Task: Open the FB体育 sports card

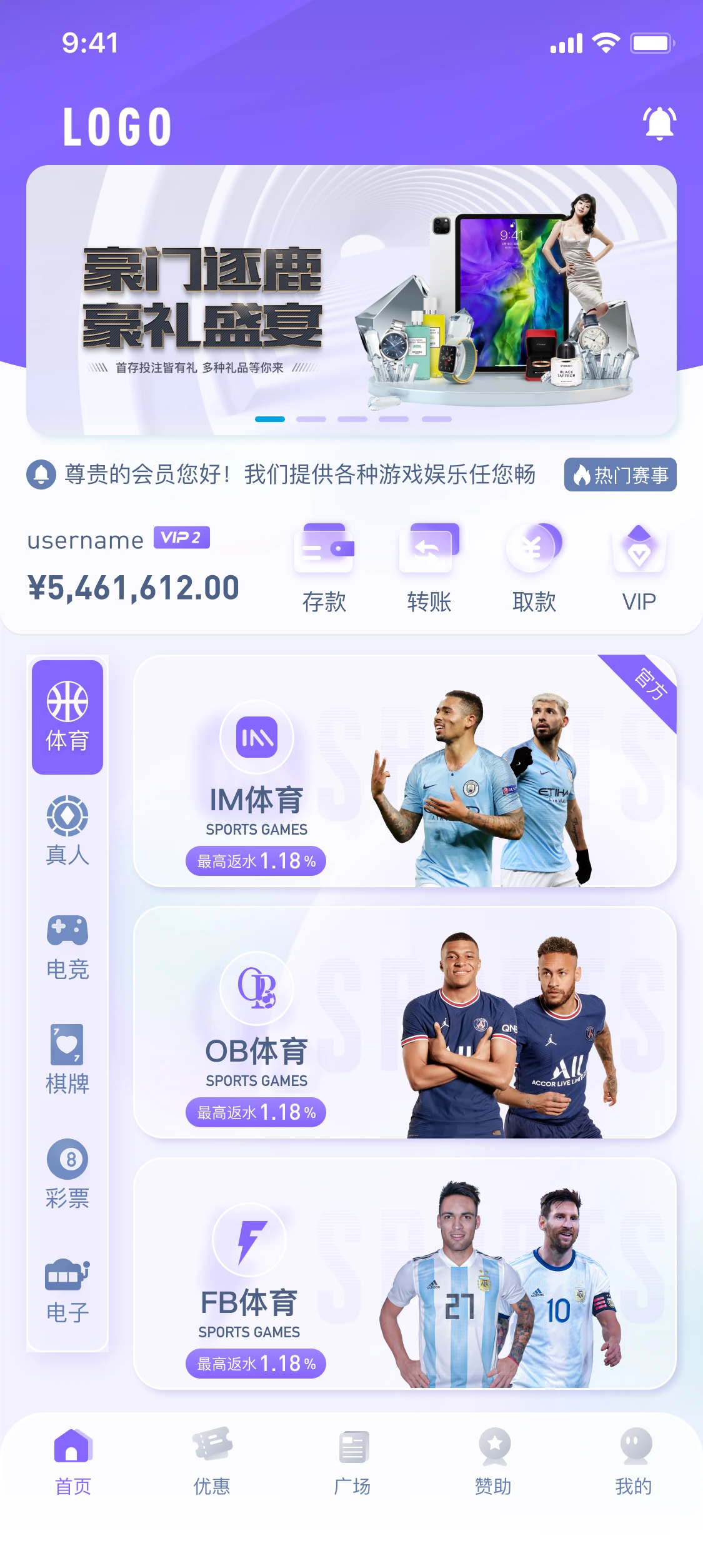Action: click(x=405, y=1274)
